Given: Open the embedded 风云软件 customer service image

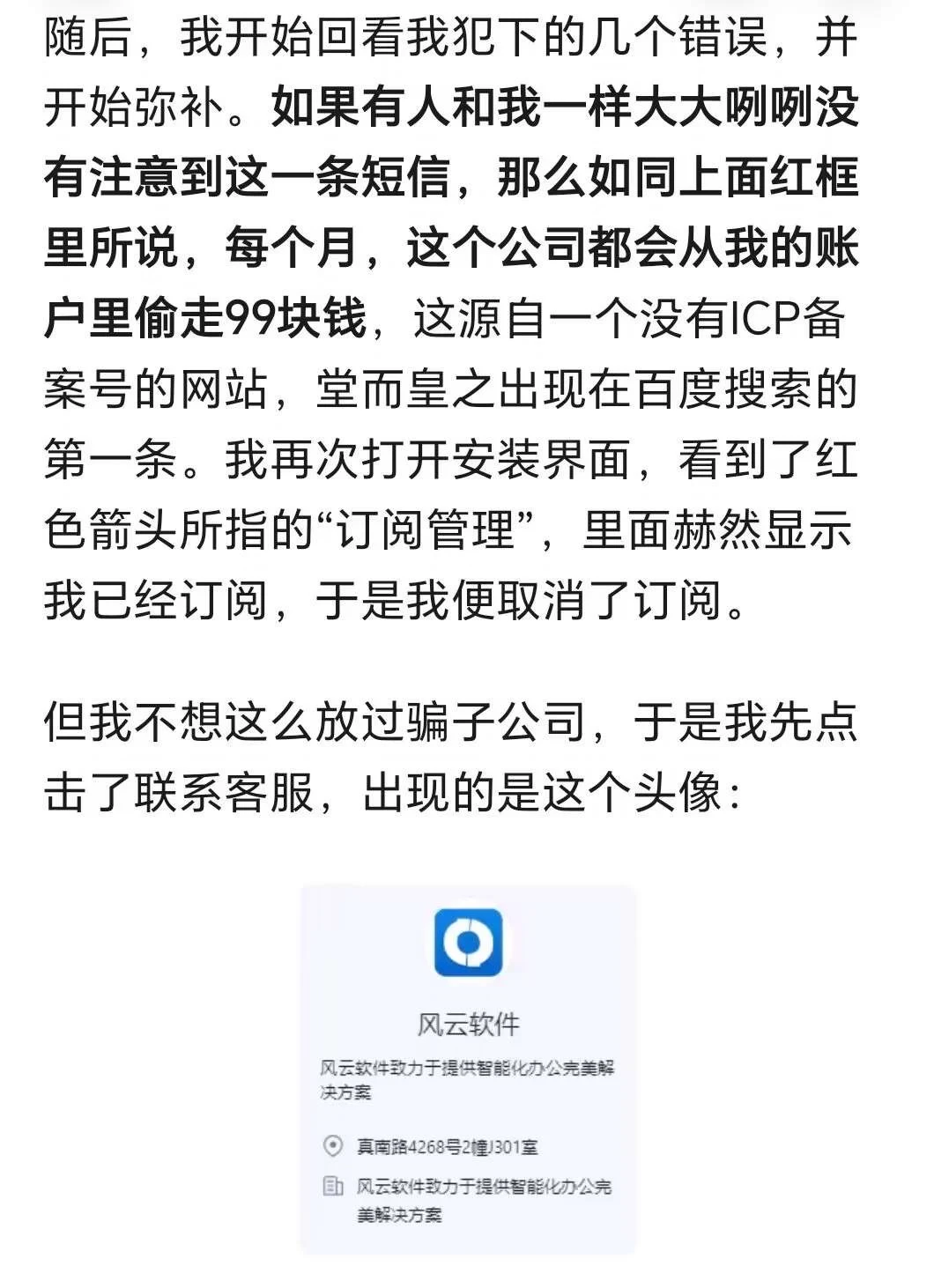Looking at the screenshot, I should click(x=468, y=1069).
